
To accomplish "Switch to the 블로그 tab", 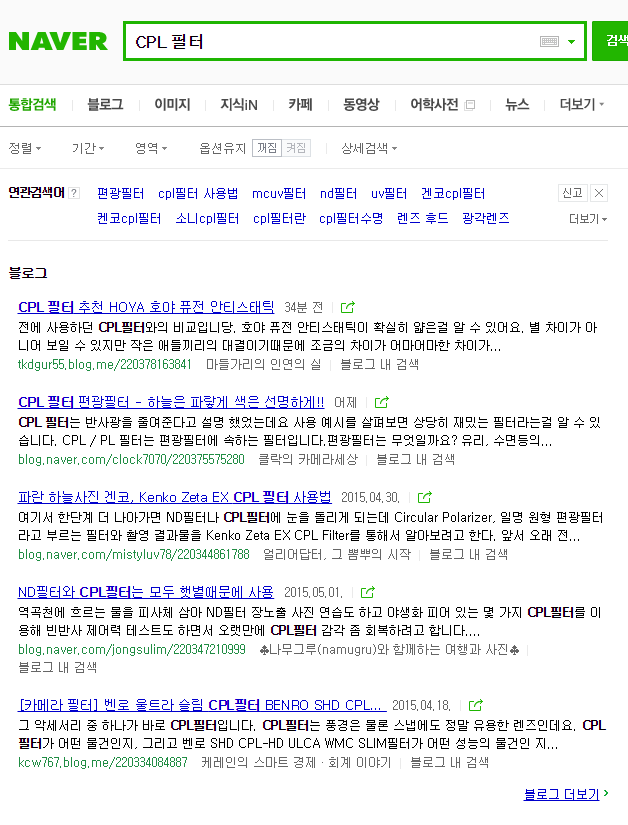I will [105, 104].
